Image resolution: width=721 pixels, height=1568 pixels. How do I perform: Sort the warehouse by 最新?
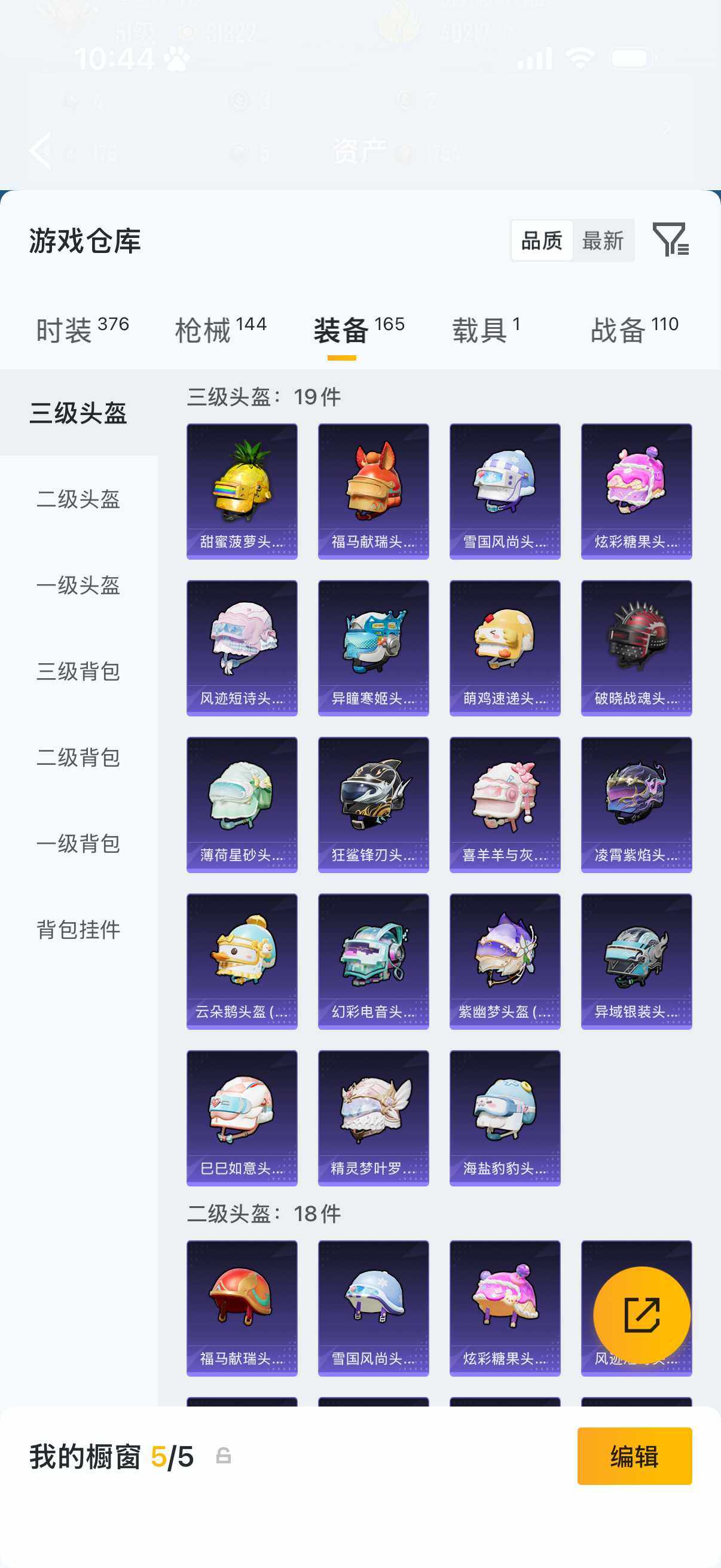click(x=603, y=241)
